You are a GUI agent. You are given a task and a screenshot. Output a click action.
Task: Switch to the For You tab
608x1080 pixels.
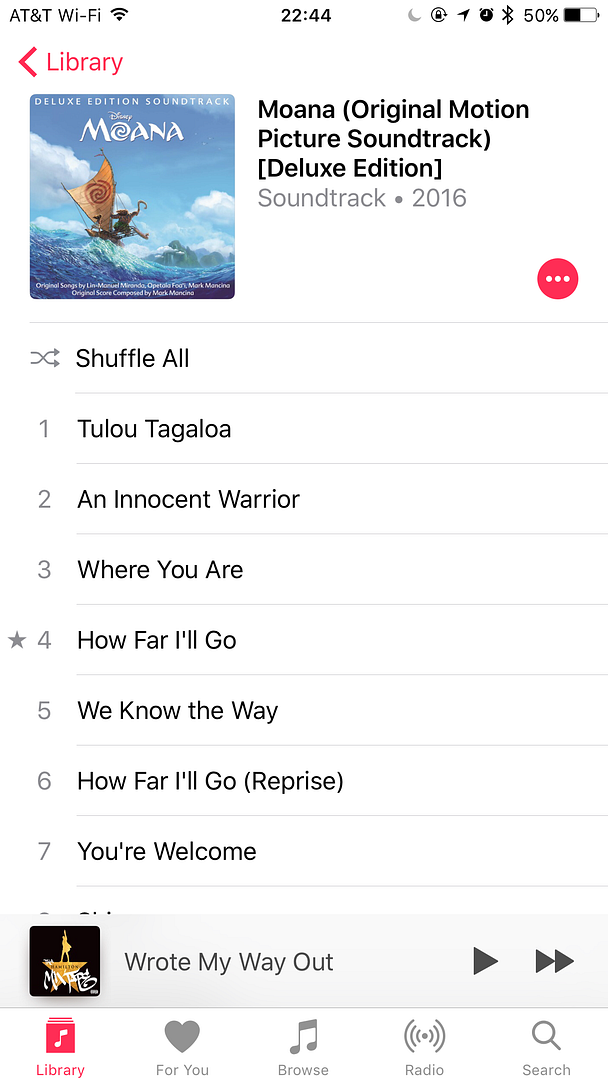point(182,1047)
